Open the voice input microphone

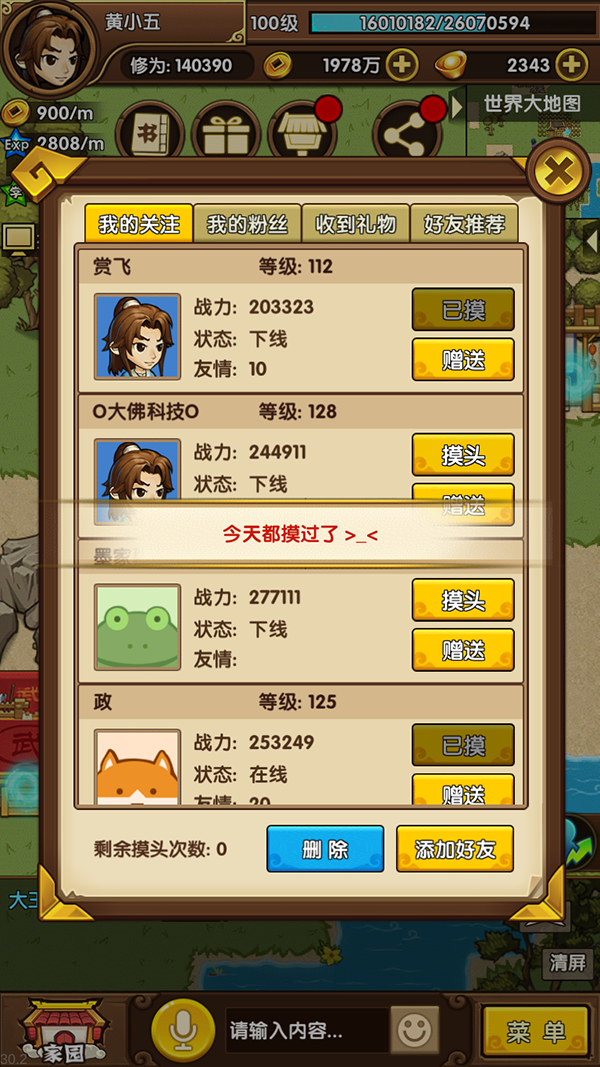point(183,1030)
